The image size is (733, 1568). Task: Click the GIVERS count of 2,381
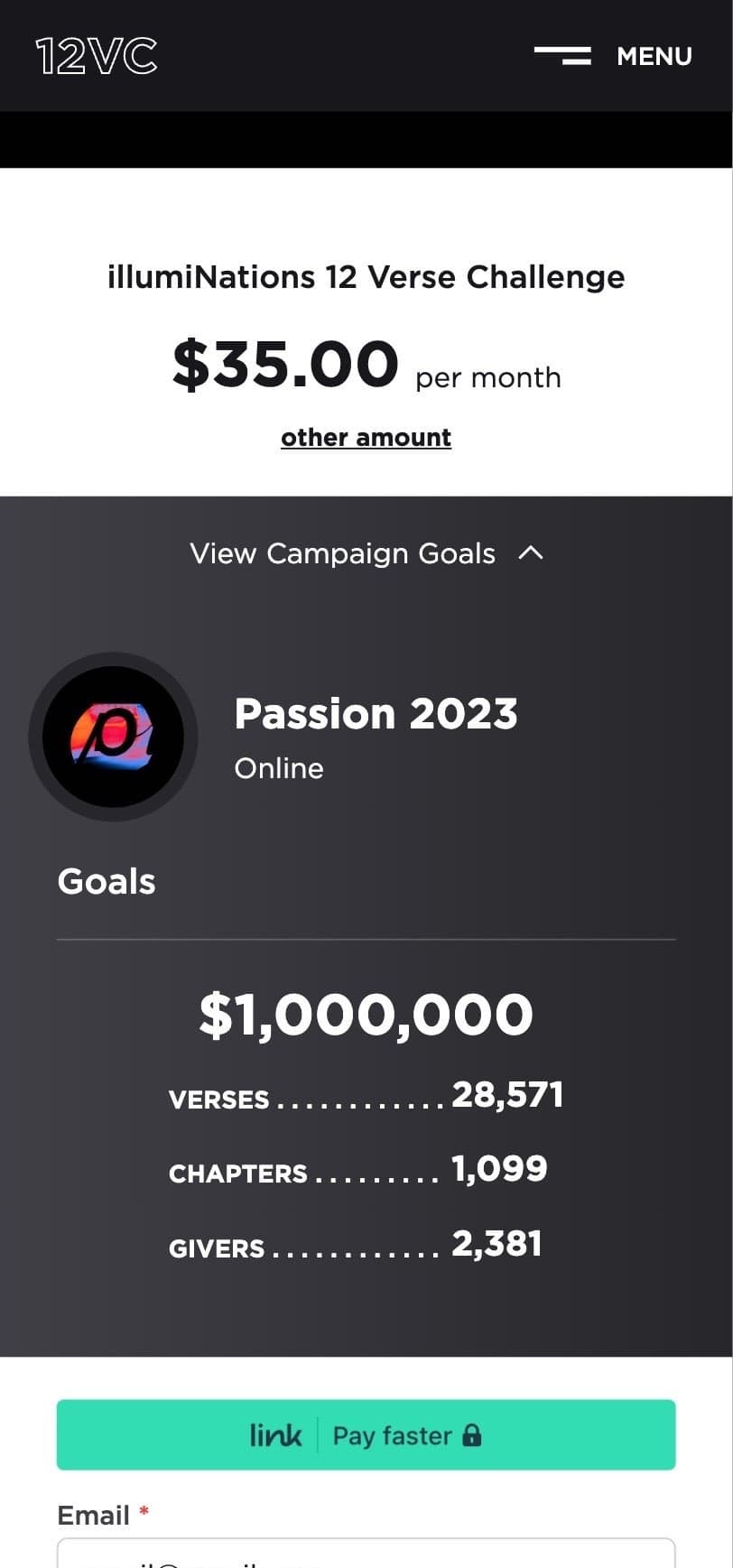click(496, 1243)
